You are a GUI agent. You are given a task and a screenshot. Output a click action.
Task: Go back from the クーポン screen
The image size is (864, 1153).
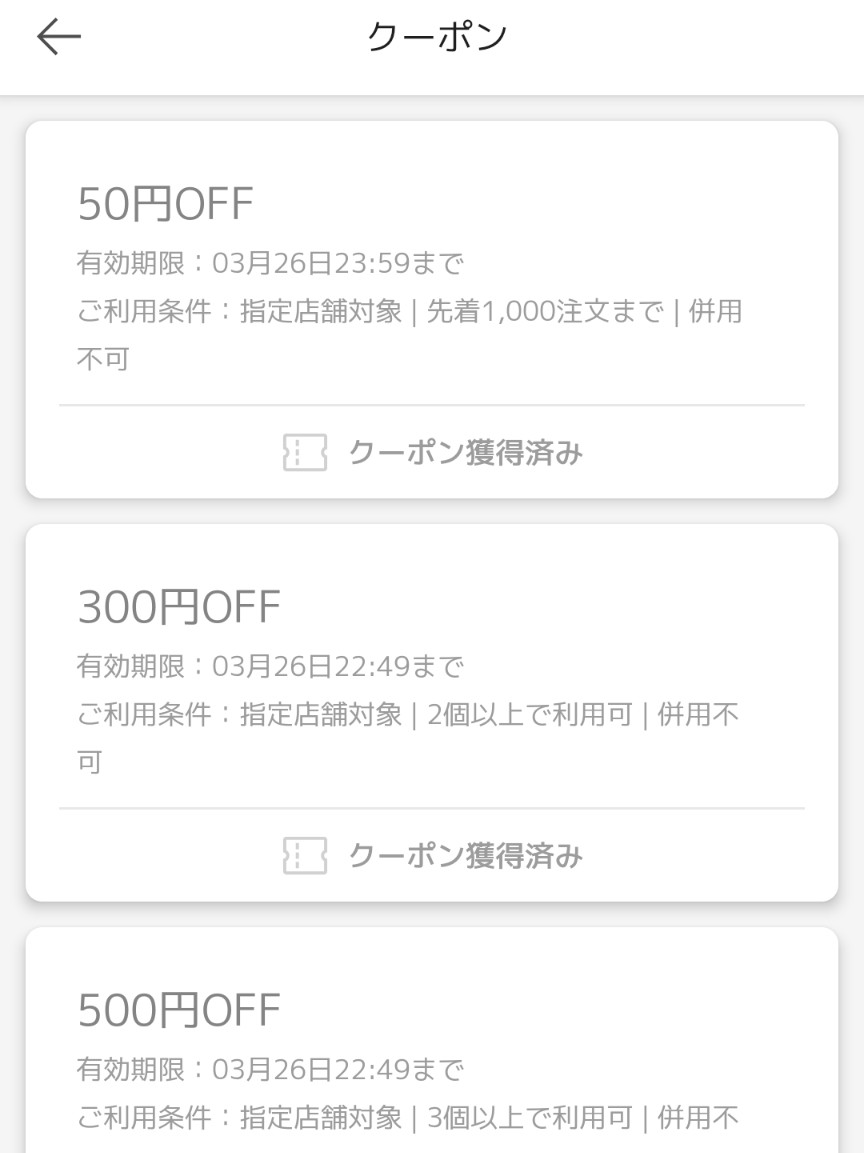click(59, 38)
